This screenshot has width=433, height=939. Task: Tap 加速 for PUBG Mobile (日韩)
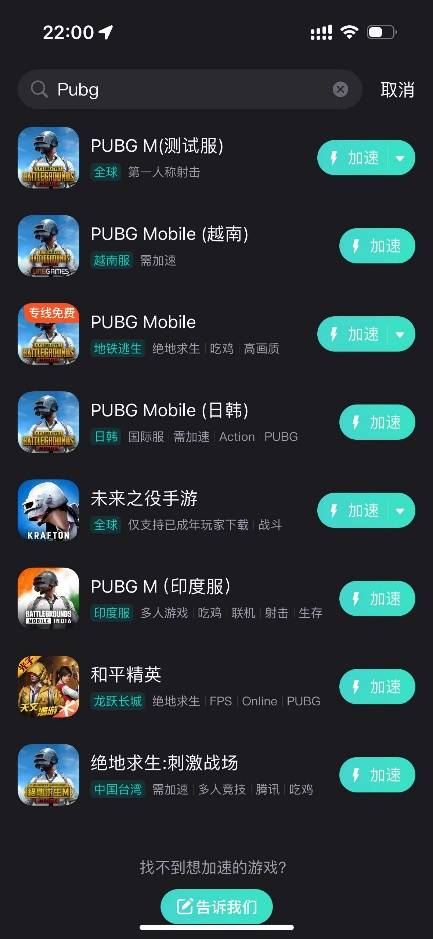click(x=377, y=422)
